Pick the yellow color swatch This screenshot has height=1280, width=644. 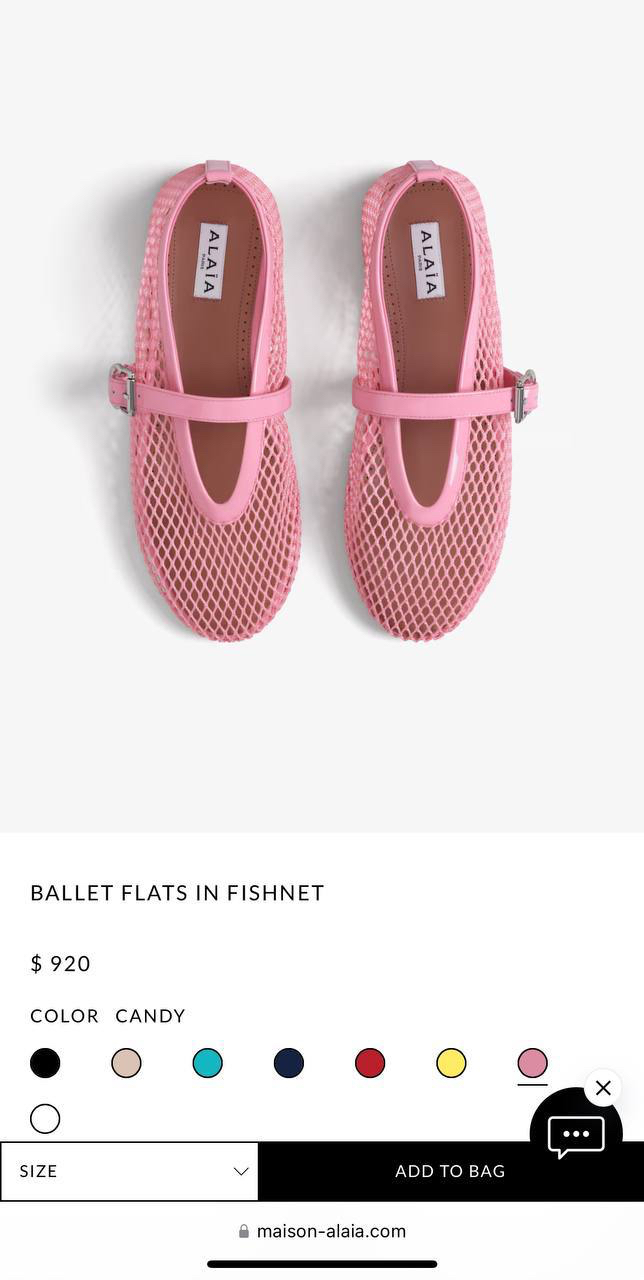451,1063
